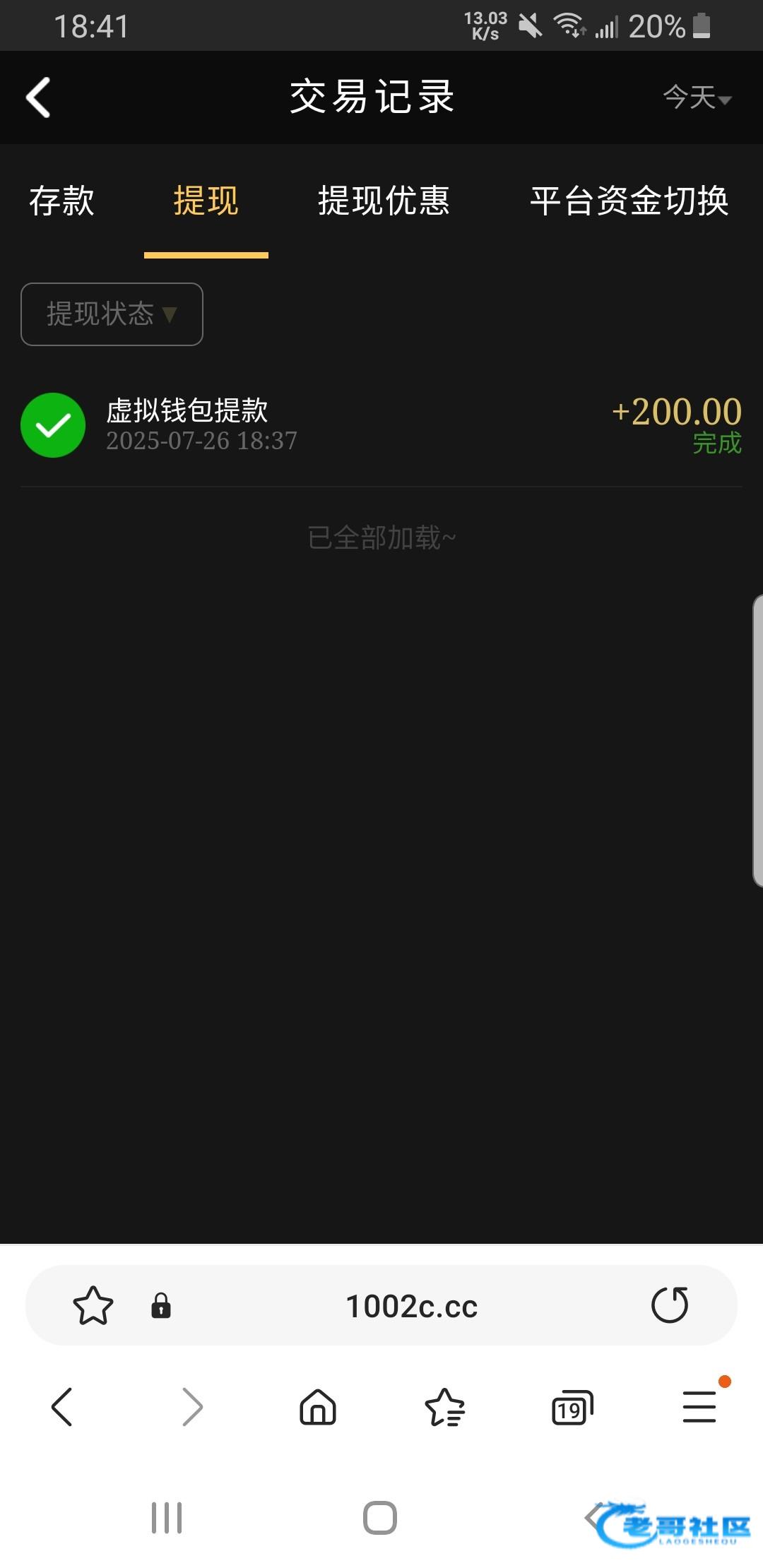763x1568 pixels.
Task: Bookmark this page with the star icon
Action: 93,1305
